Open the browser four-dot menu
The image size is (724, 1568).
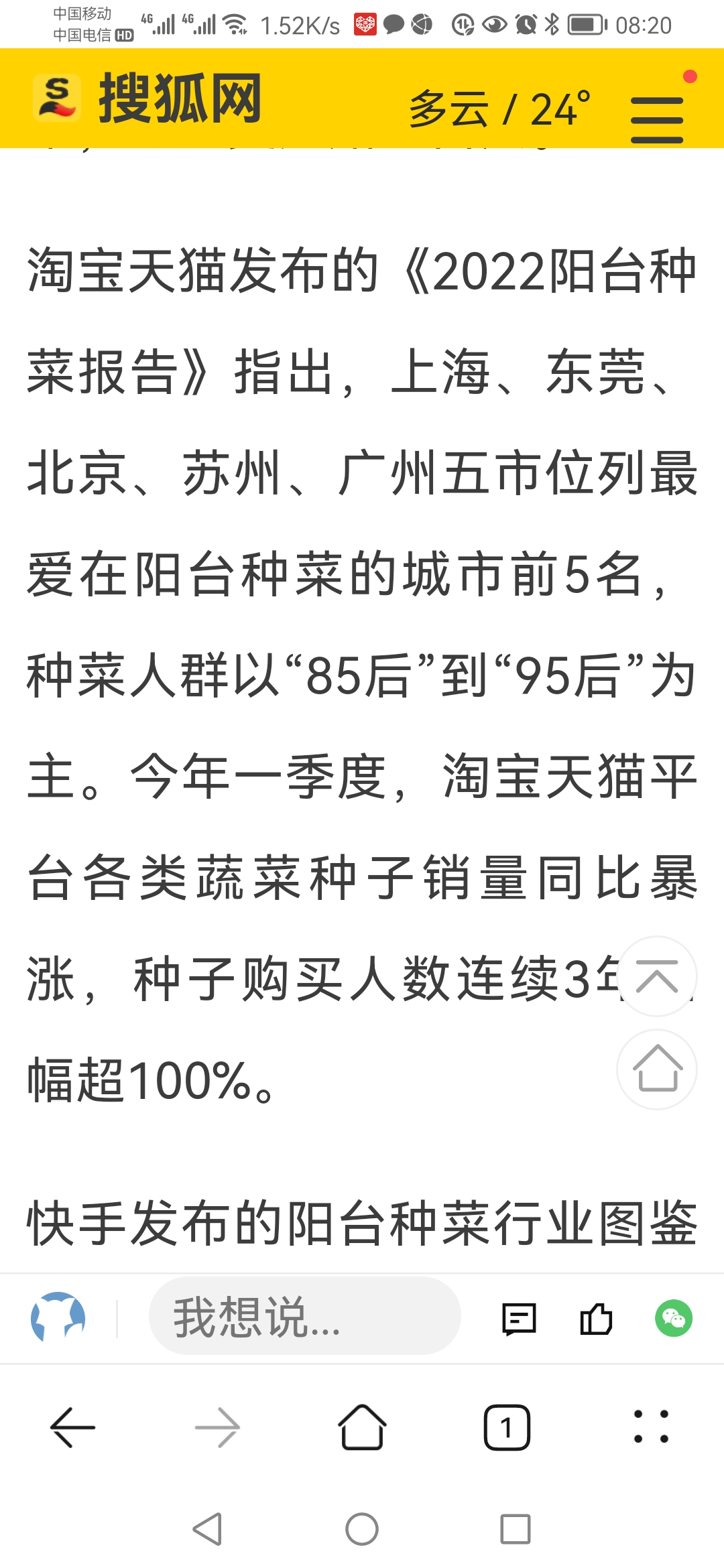tap(651, 1426)
